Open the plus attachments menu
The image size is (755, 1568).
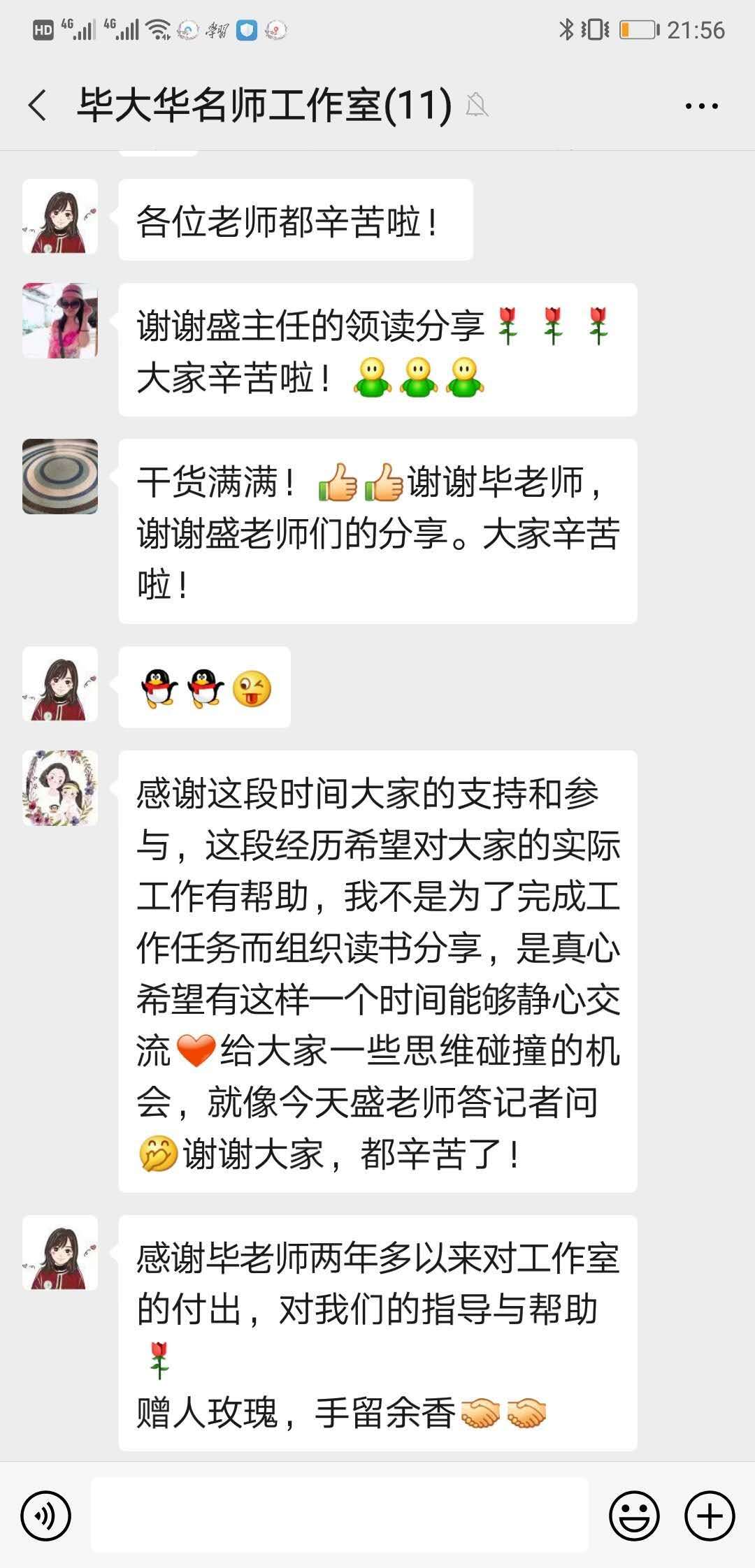tap(710, 1516)
